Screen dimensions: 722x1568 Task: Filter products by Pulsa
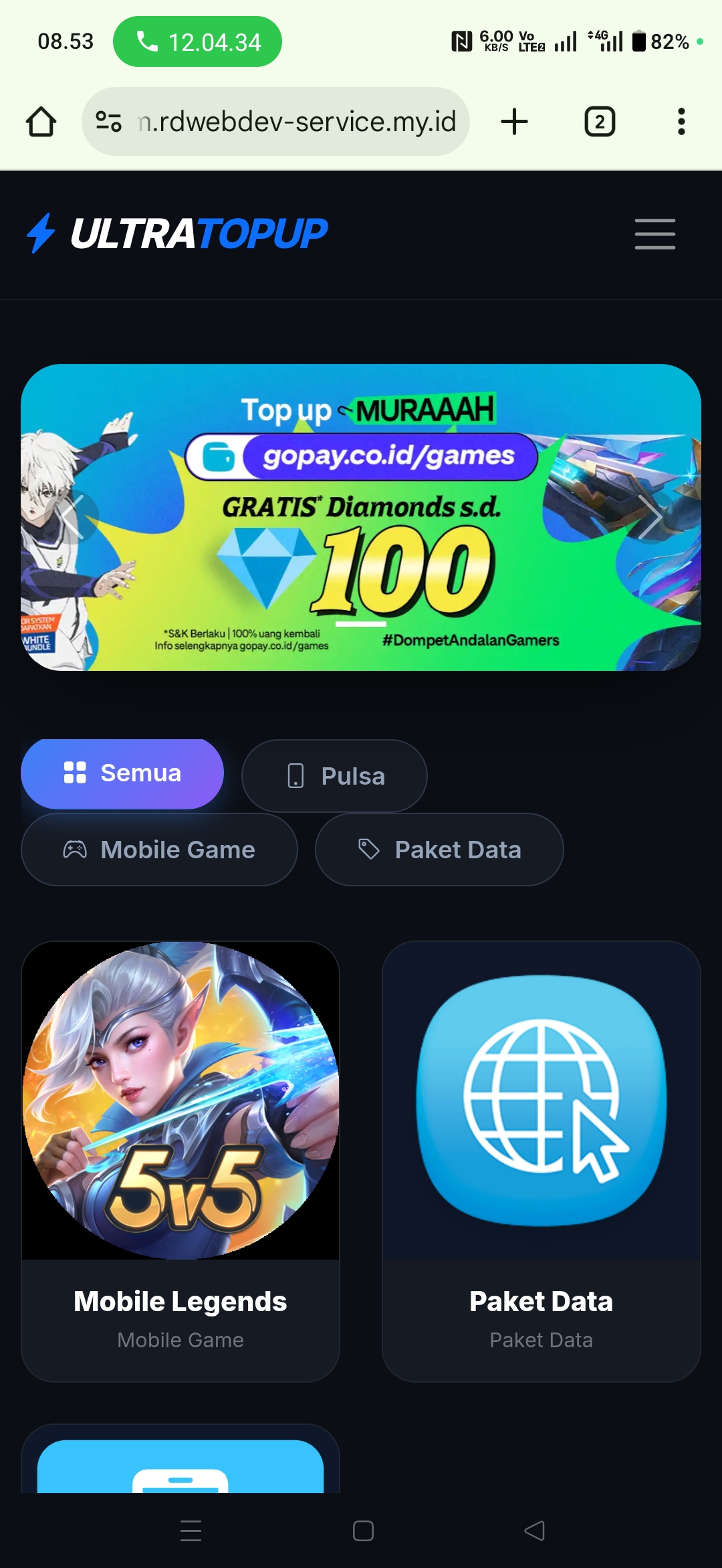334,776
